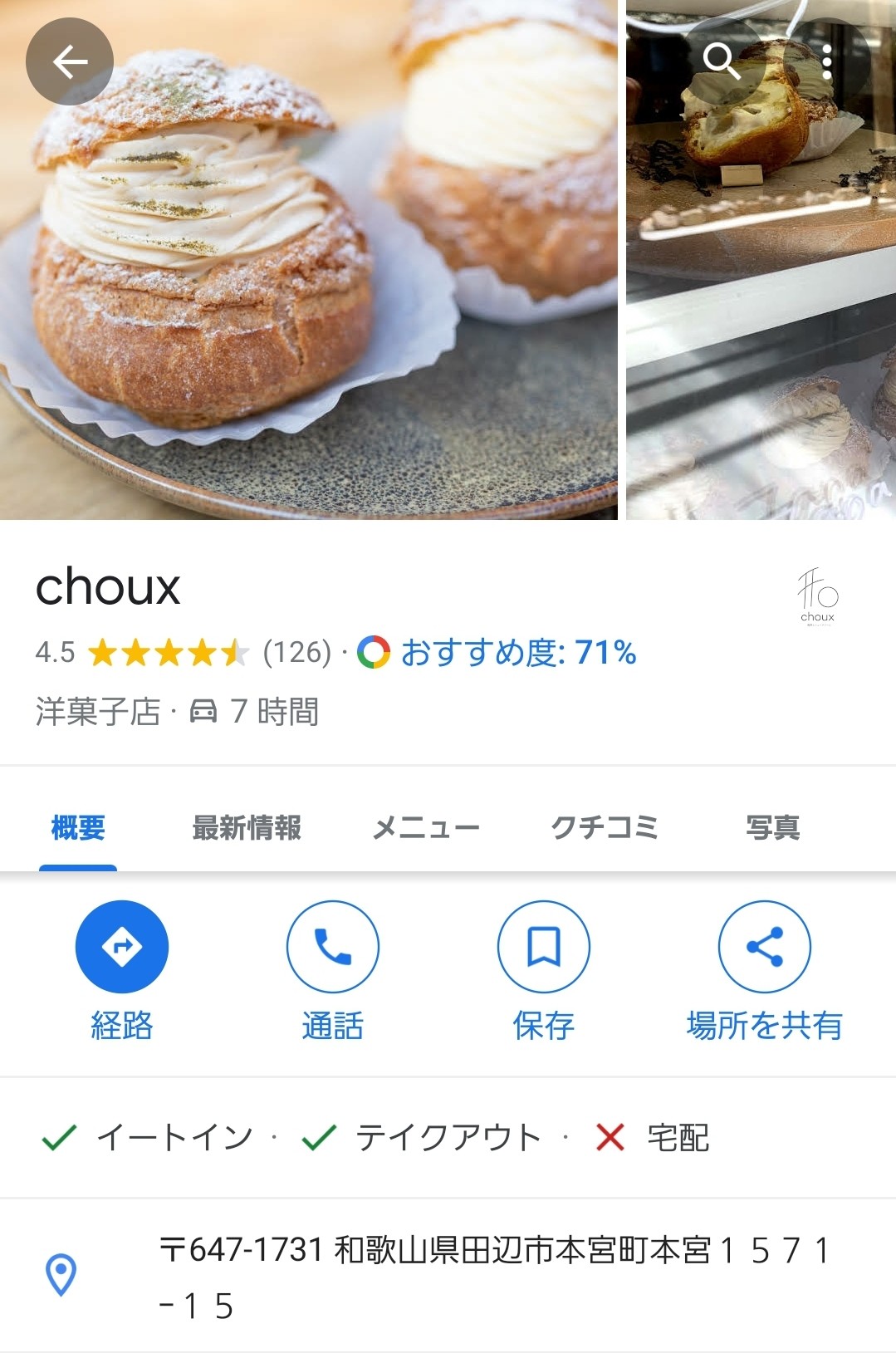Select the 概要 tab
Viewport: 896px width, 1353px height.
click(78, 828)
